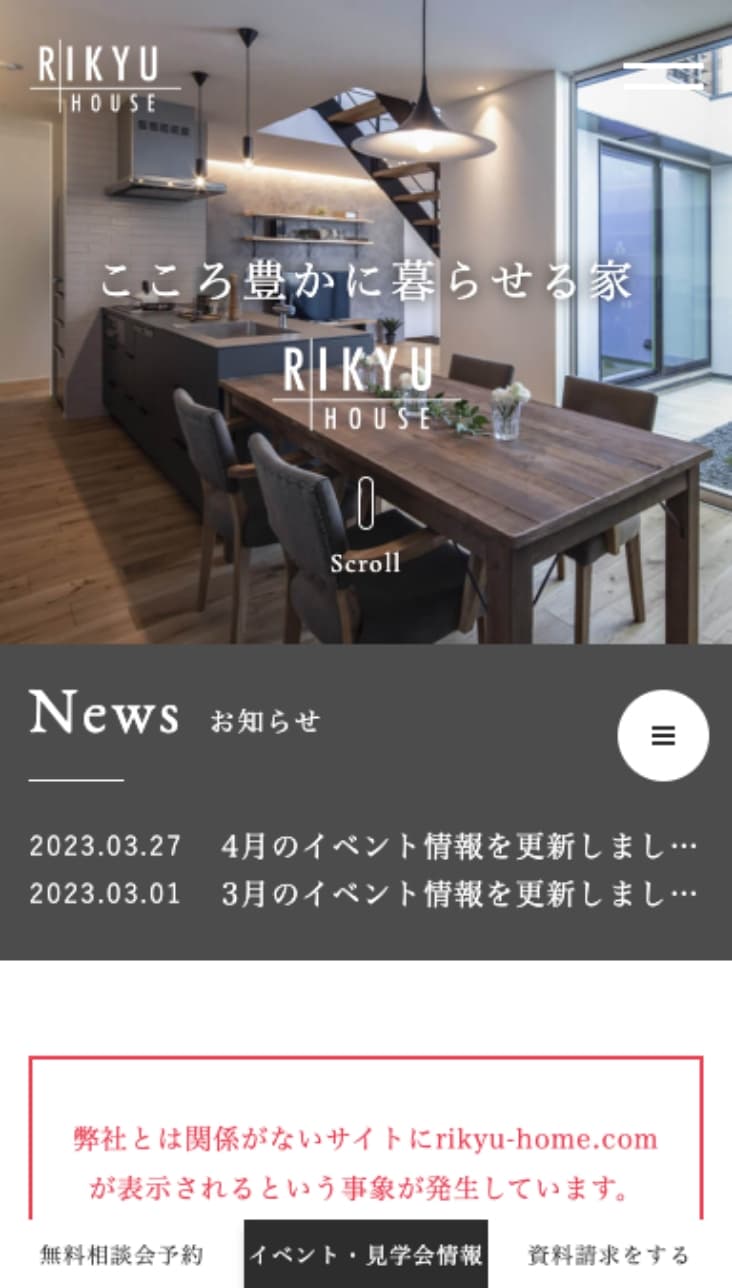Image resolution: width=732 pixels, height=1288 pixels.
Task: Open the round floating menu button
Action: pyautogui.click(x=663, y=736)
